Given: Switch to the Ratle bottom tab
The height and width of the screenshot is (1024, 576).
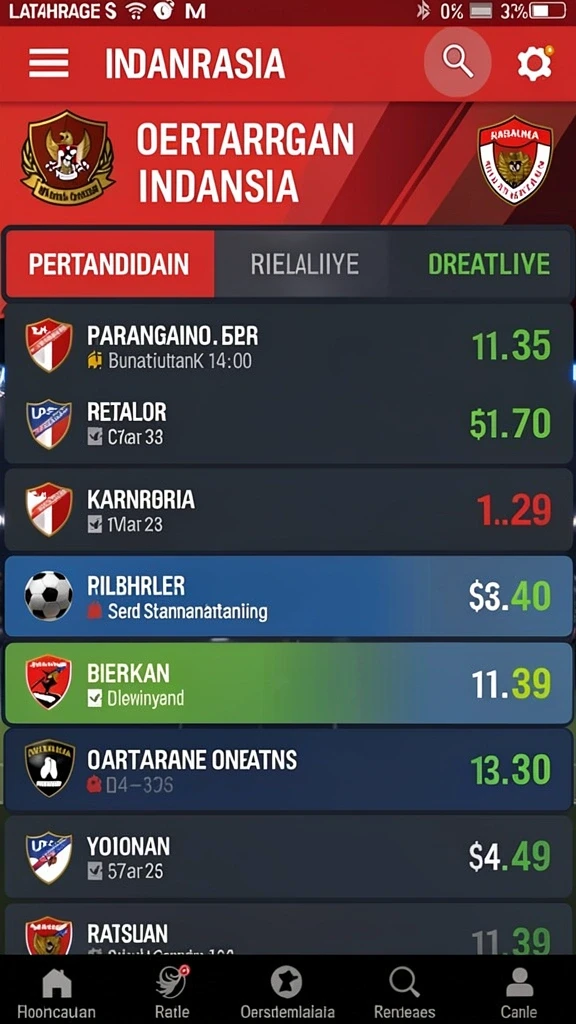Looking at the screenshot, I should (172, 992).
